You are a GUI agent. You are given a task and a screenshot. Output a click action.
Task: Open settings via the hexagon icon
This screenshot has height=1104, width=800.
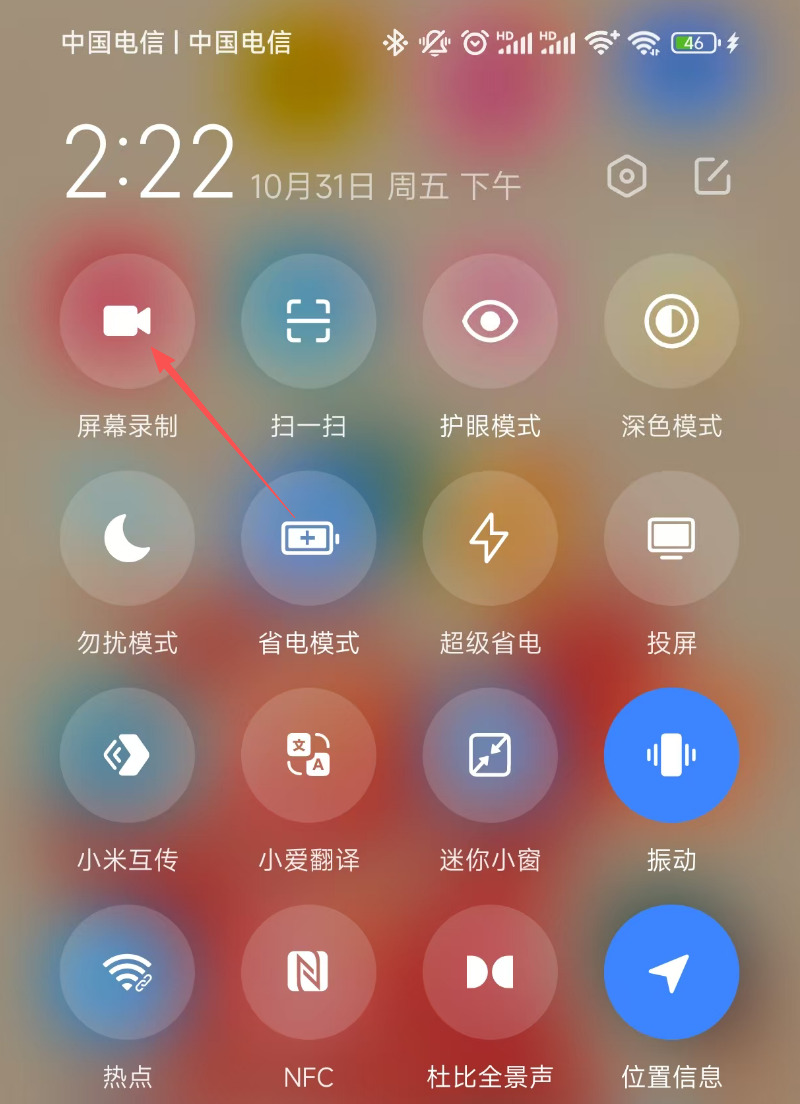click(627, 178)
